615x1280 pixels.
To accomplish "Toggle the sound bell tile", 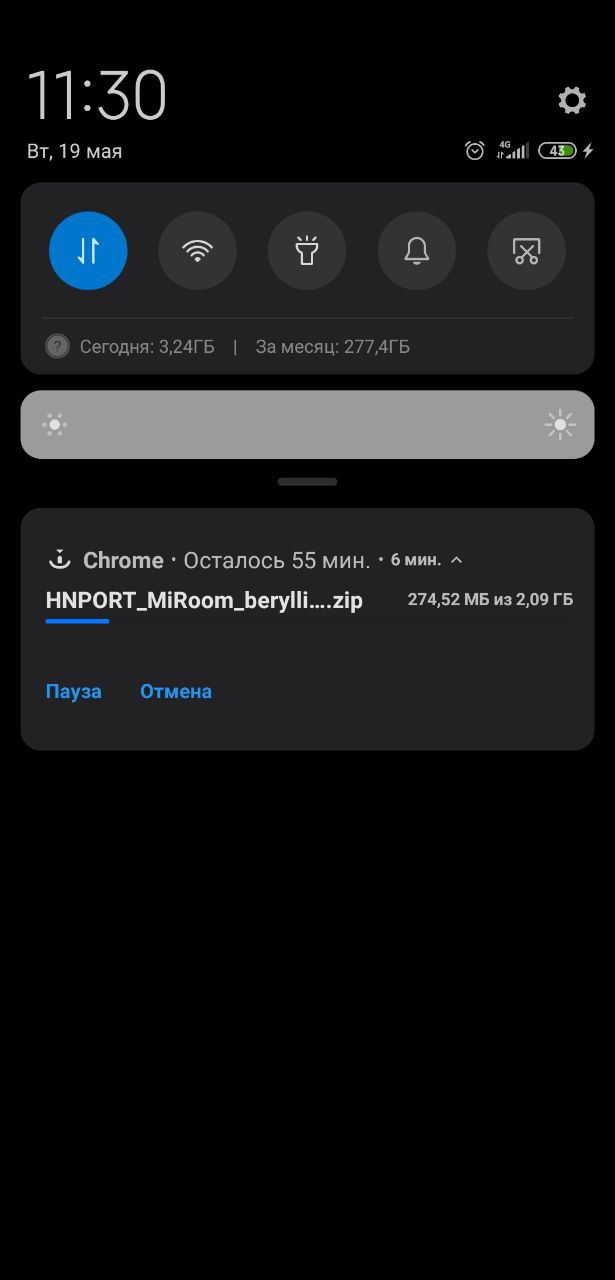I will click(416, 251).
